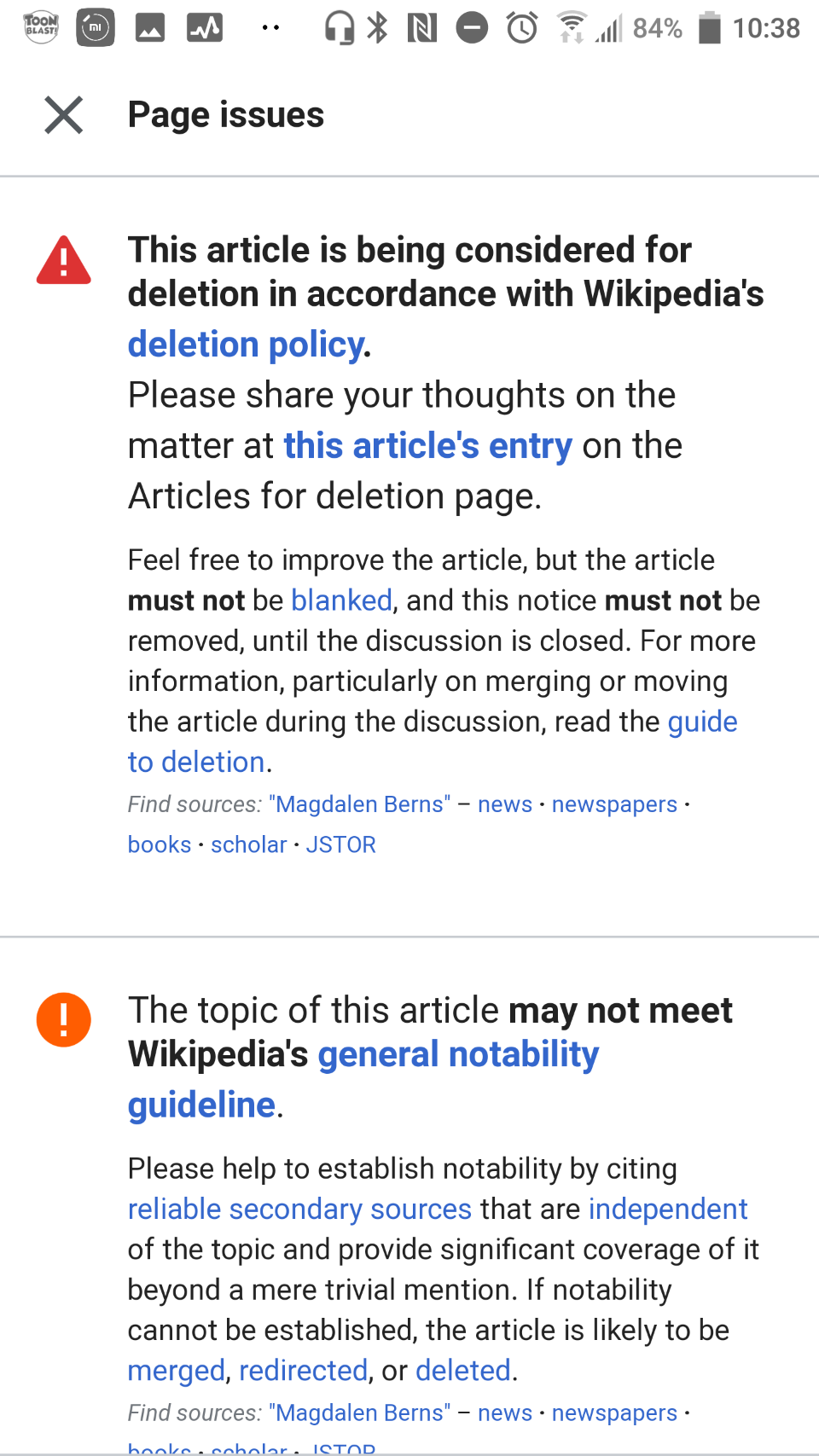Open the merged link
Image resolution: width=819 pixels, height=1456 pixels.
(x=176, y=1371)
